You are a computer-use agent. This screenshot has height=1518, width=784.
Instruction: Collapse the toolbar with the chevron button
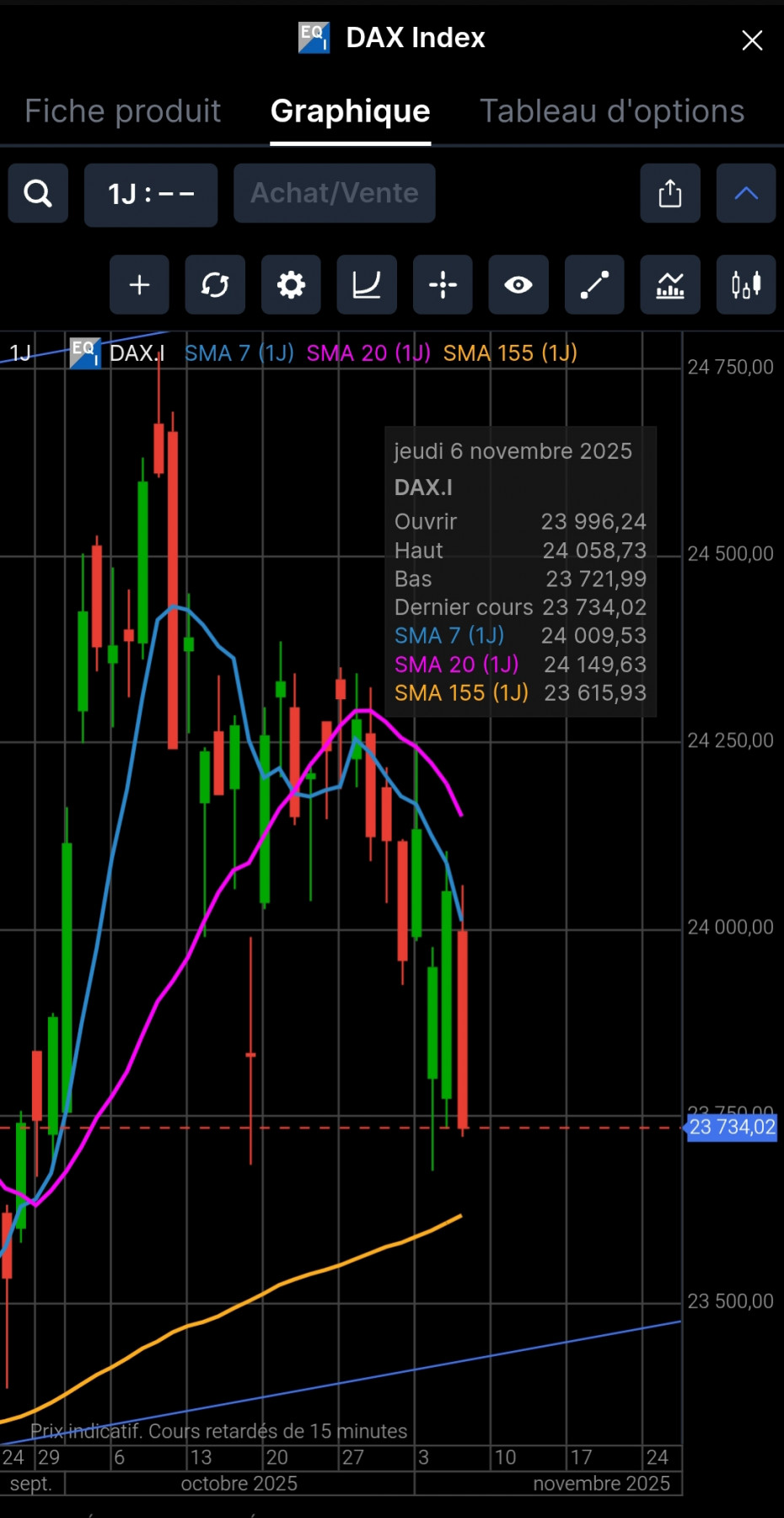point(745,193)
